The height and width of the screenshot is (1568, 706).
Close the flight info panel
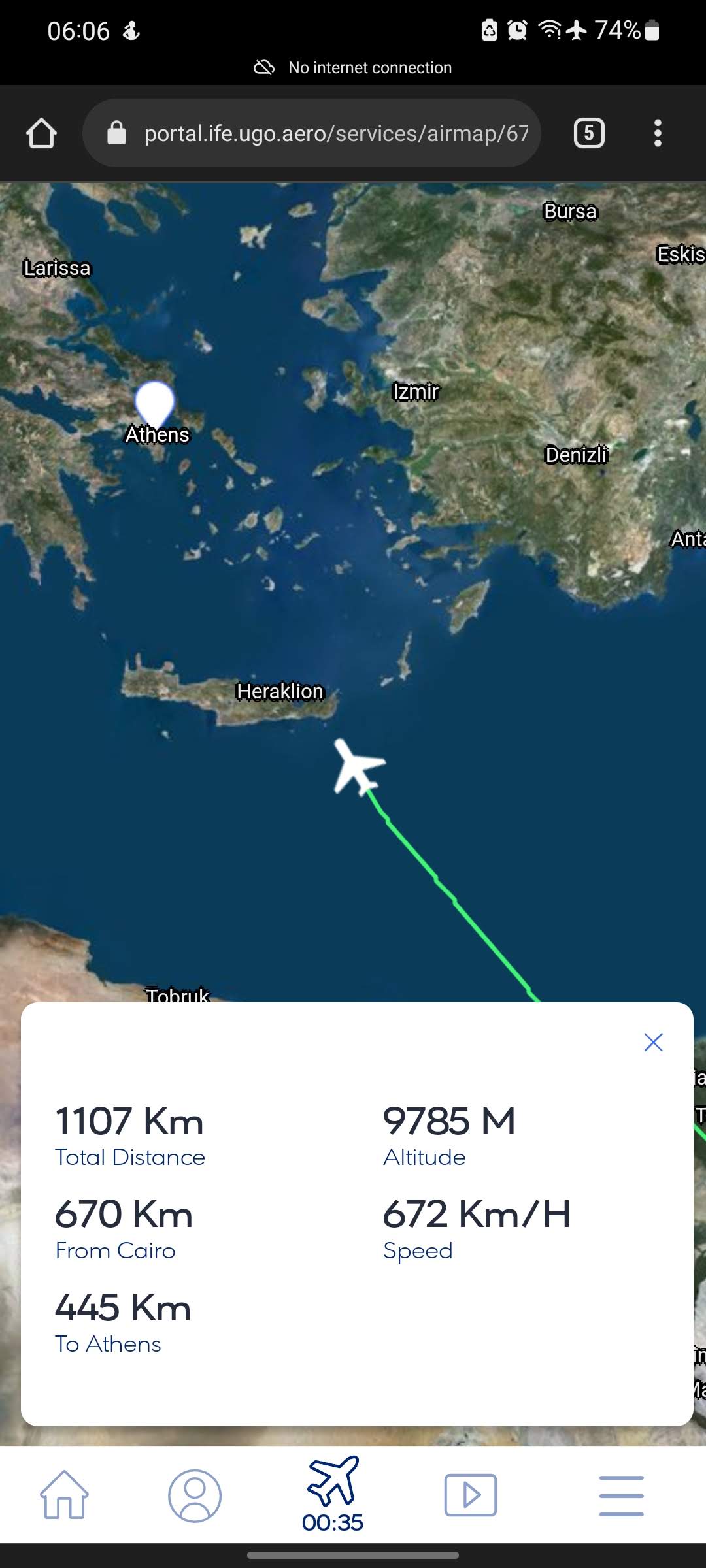653,1042
